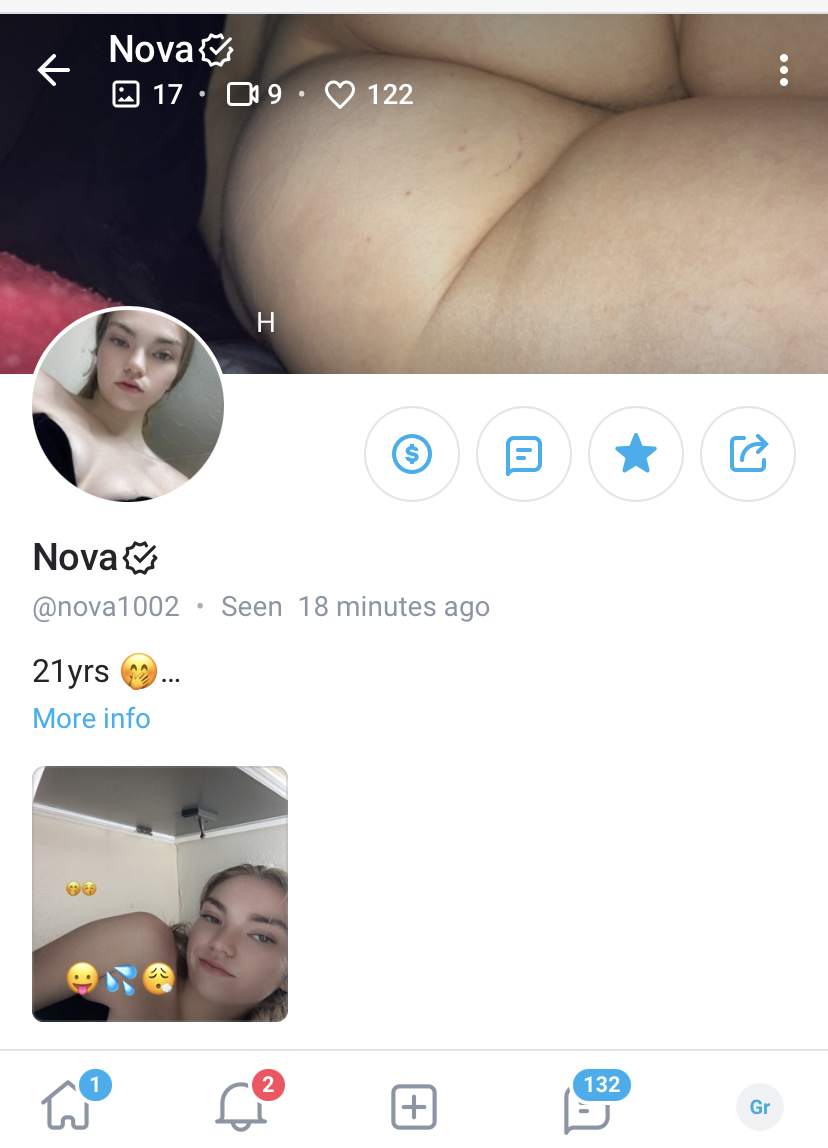Open the Gr account avatar tab
The height and width of the screenshot is (1148, 828).
coord(760,1107)
